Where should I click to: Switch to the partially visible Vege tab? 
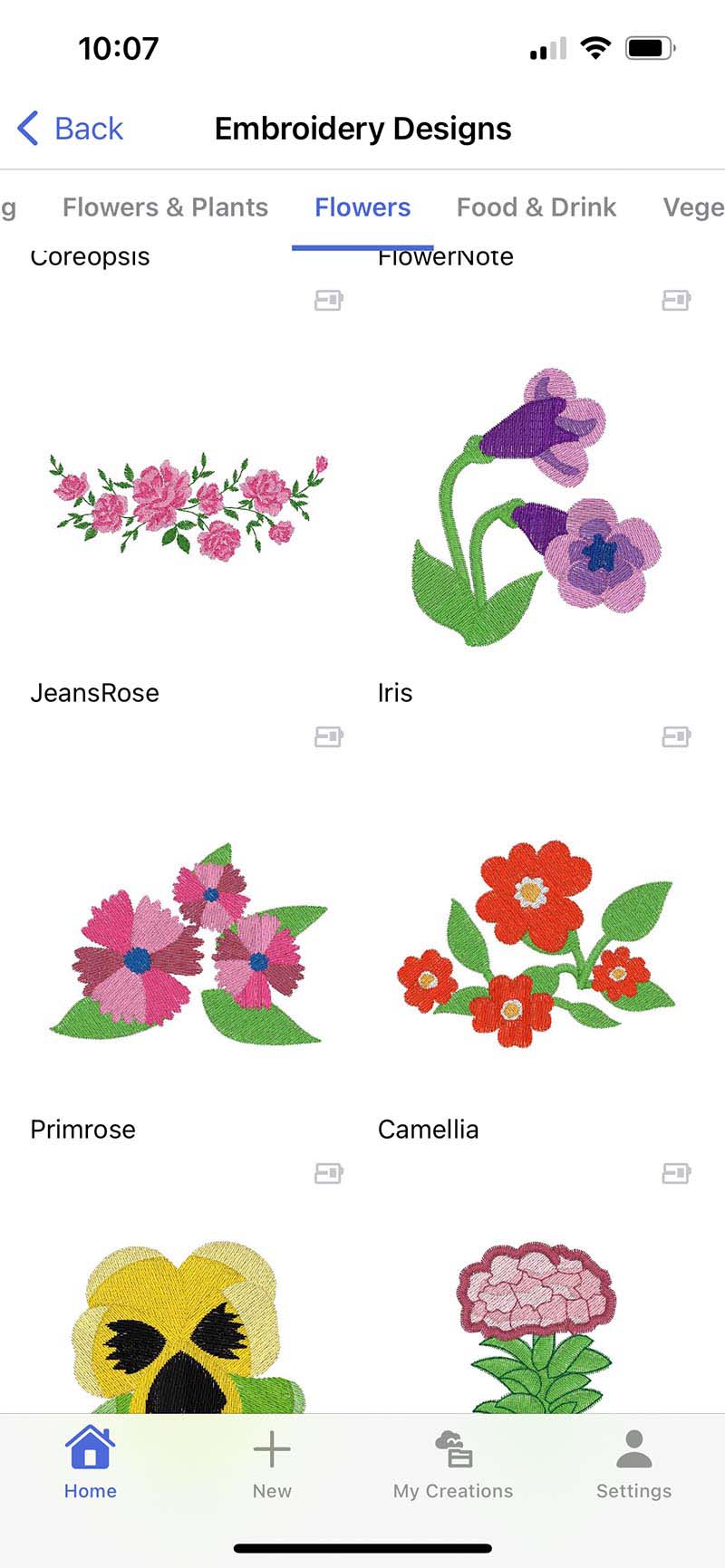[693, 207]
